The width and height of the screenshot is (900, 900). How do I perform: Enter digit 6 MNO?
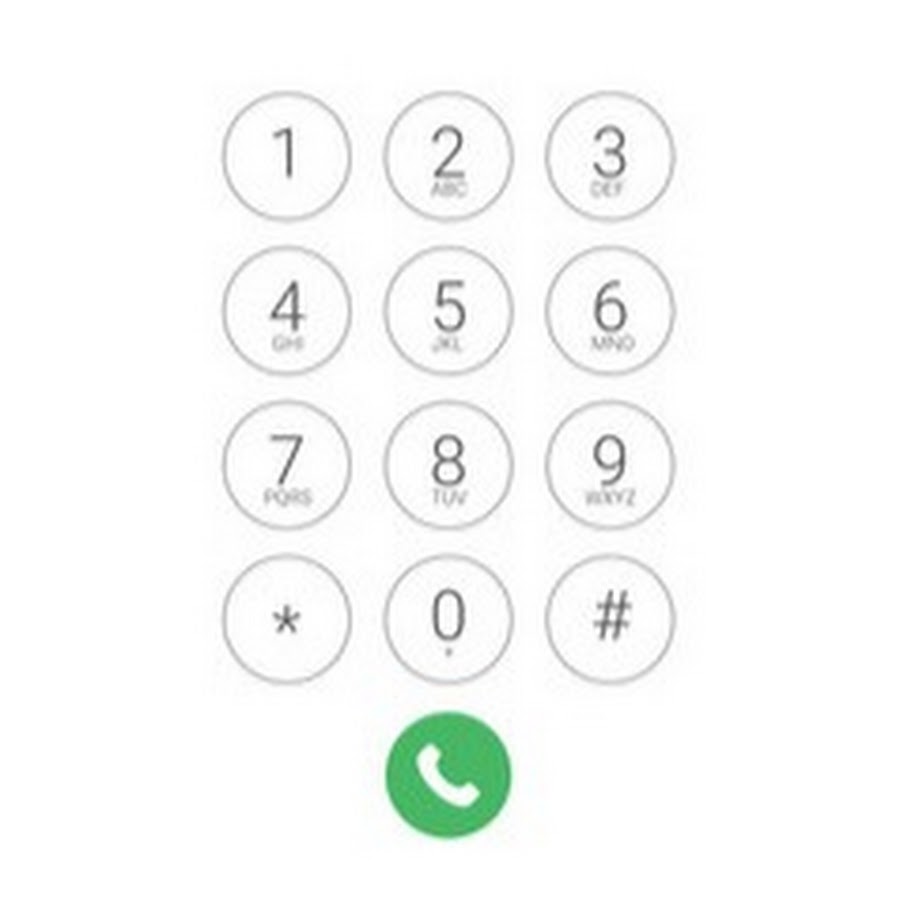click(x=610, y=311)
